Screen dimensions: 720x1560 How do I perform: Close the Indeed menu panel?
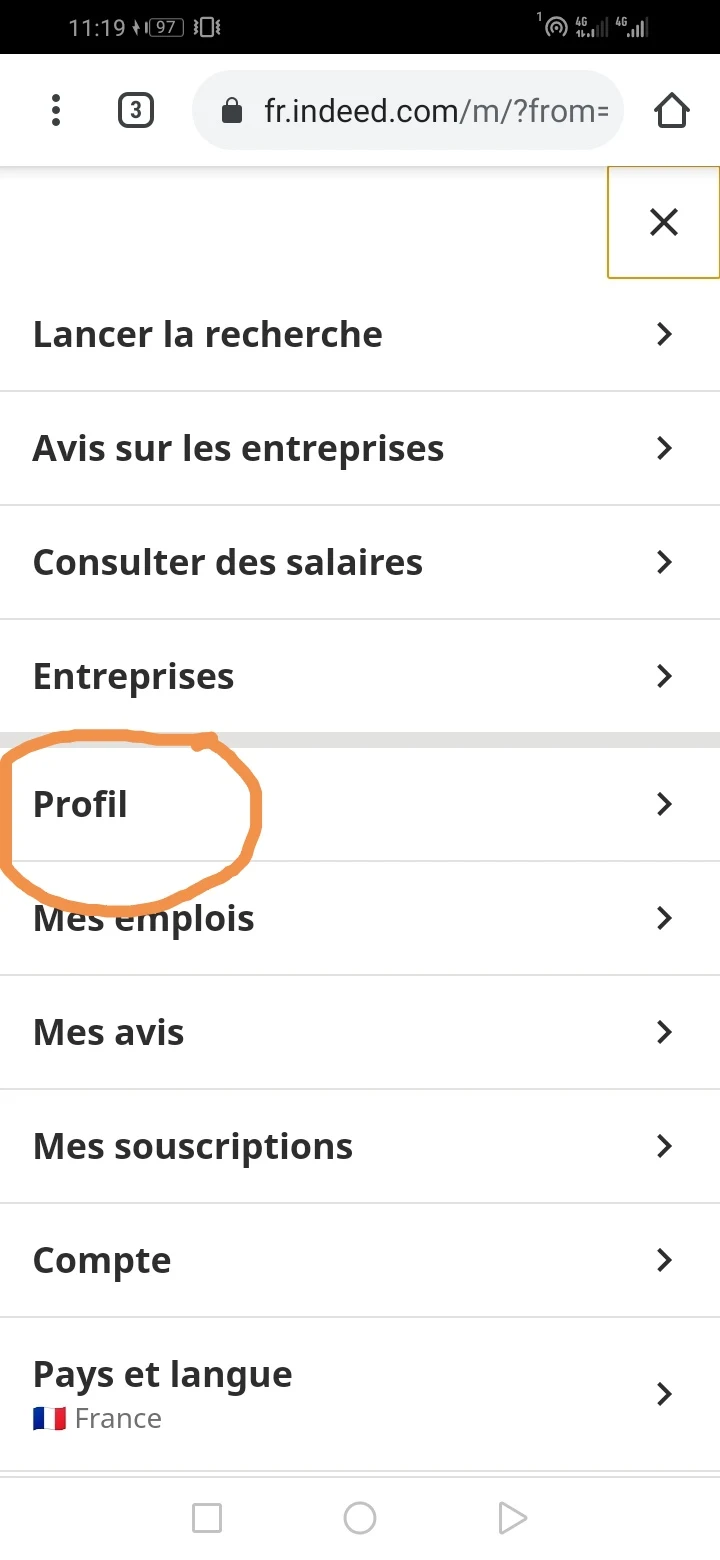coord(664,222)
